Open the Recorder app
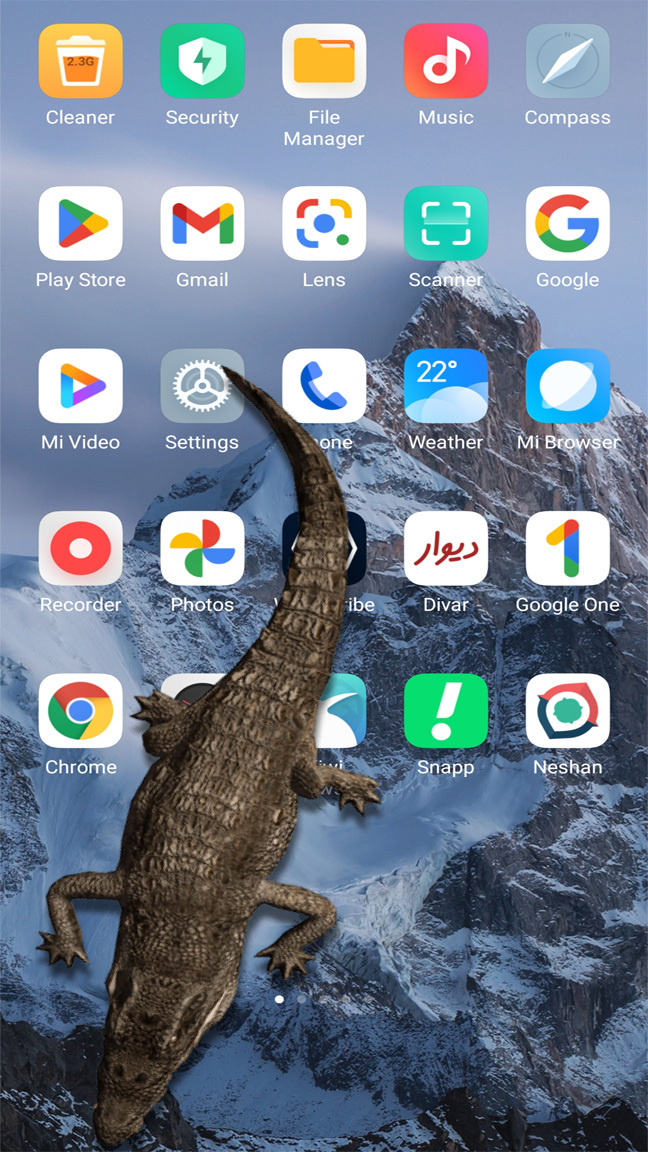Viewport: 648px width, 1152px height. [x=80, y=548]
